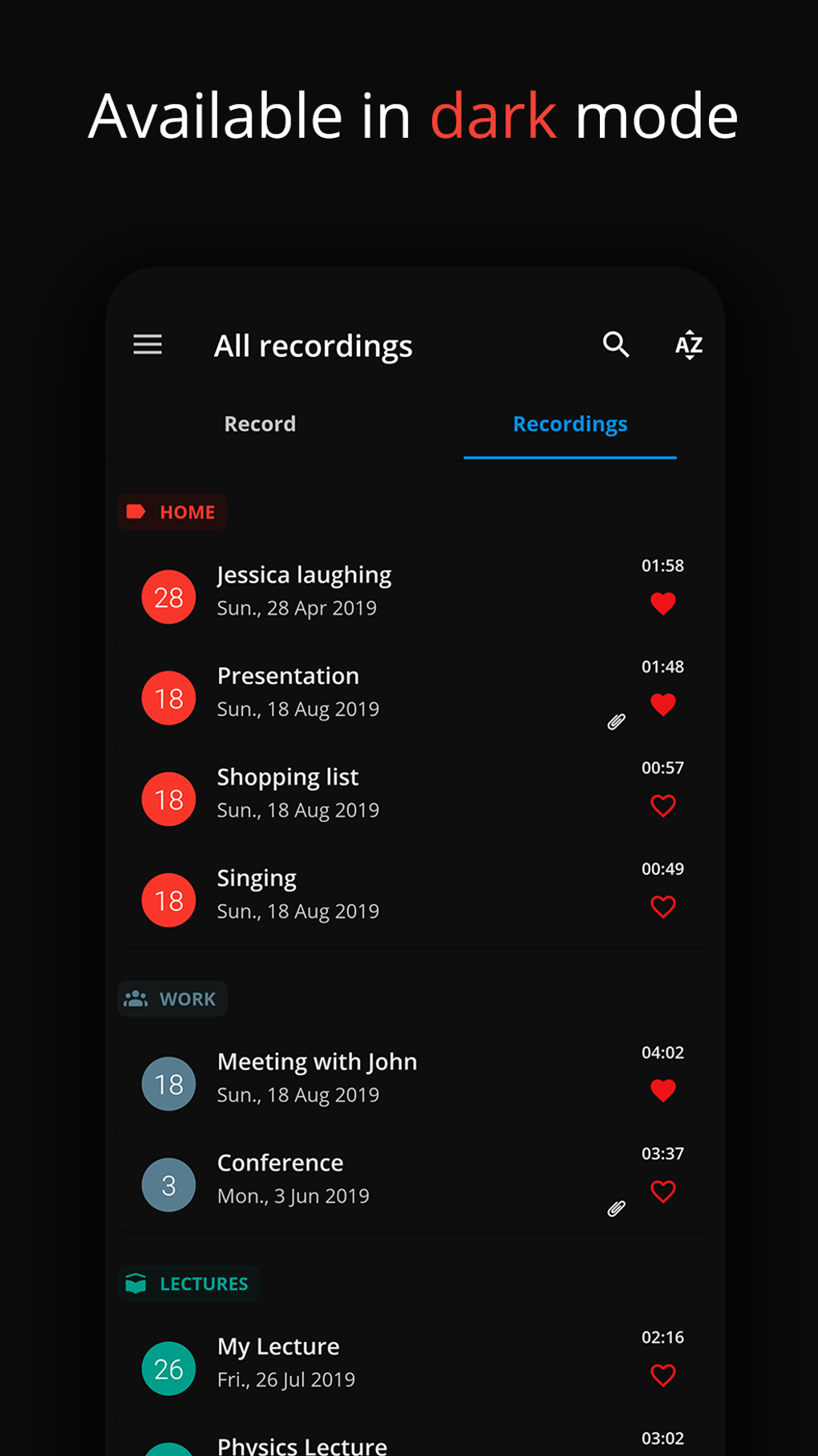Viewport: 818px width, 1456px height.
Task: Unfavorite the Jessica laughing recording
Action: click(x=663, y=604)
